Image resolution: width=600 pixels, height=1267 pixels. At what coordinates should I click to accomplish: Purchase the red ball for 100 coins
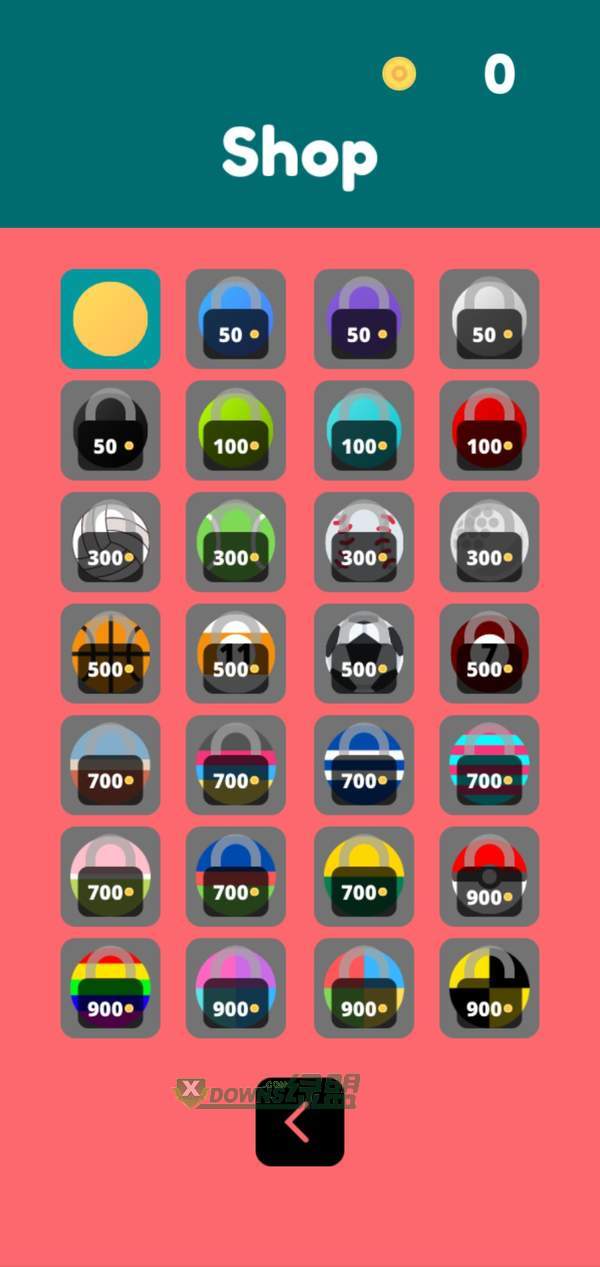point(489,431)
